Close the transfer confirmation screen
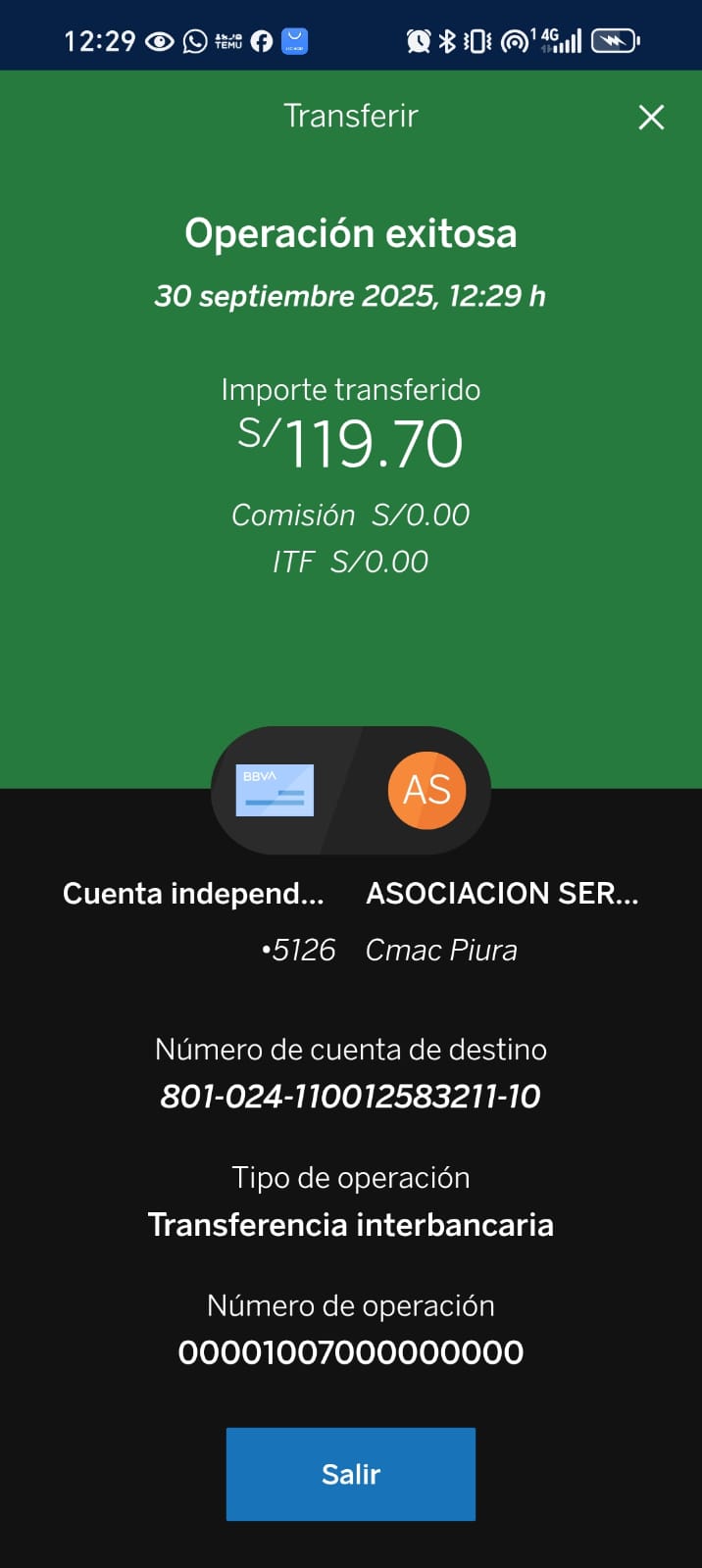This screenshot has width=702, height=1568. 651,118
